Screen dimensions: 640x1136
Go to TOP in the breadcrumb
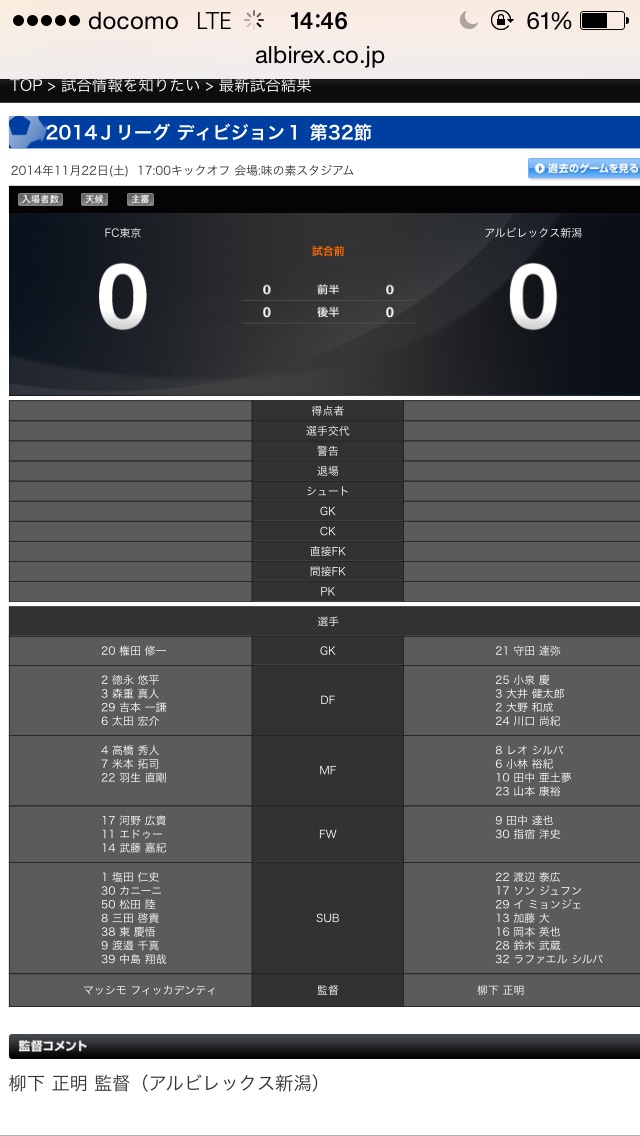[x=27, y=85]
